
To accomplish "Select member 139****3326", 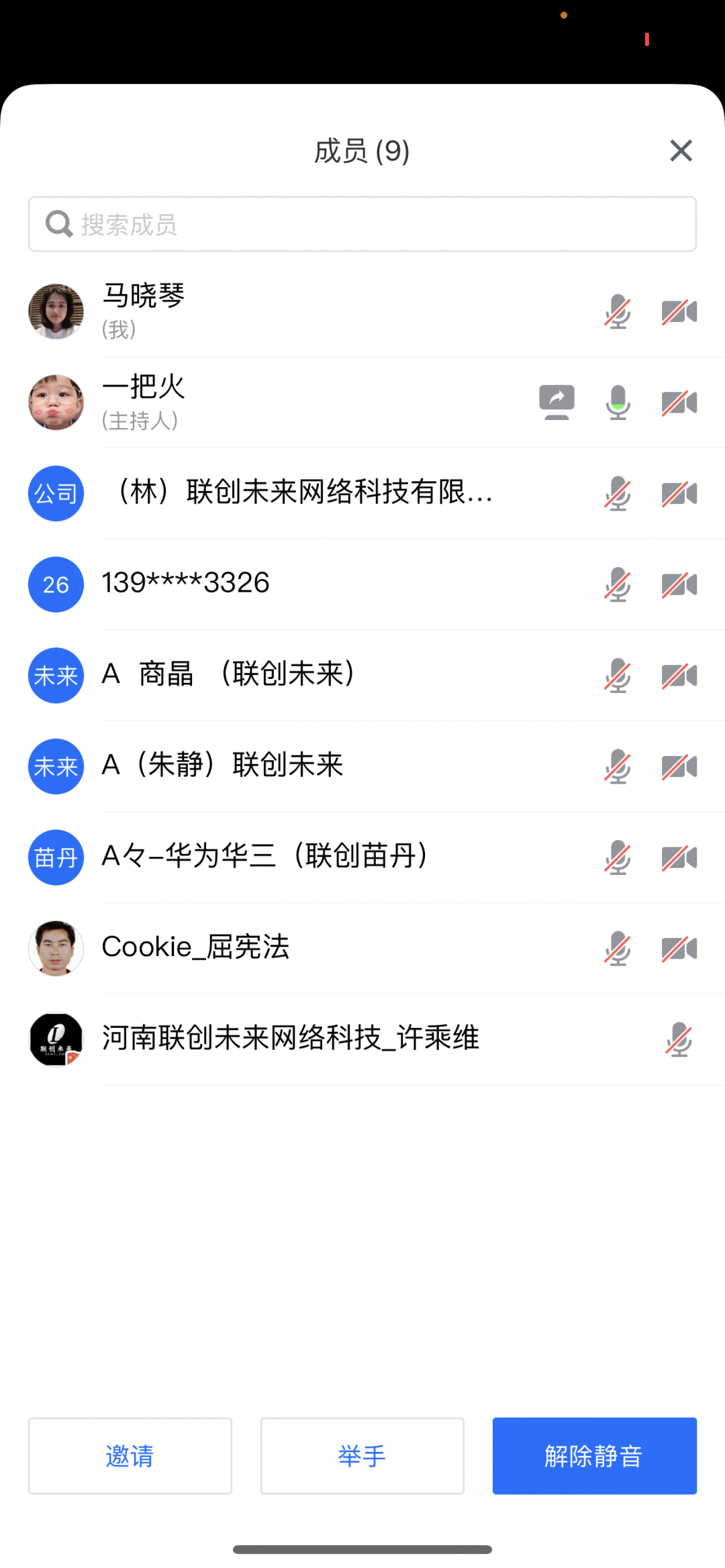I will pos(362,584).
